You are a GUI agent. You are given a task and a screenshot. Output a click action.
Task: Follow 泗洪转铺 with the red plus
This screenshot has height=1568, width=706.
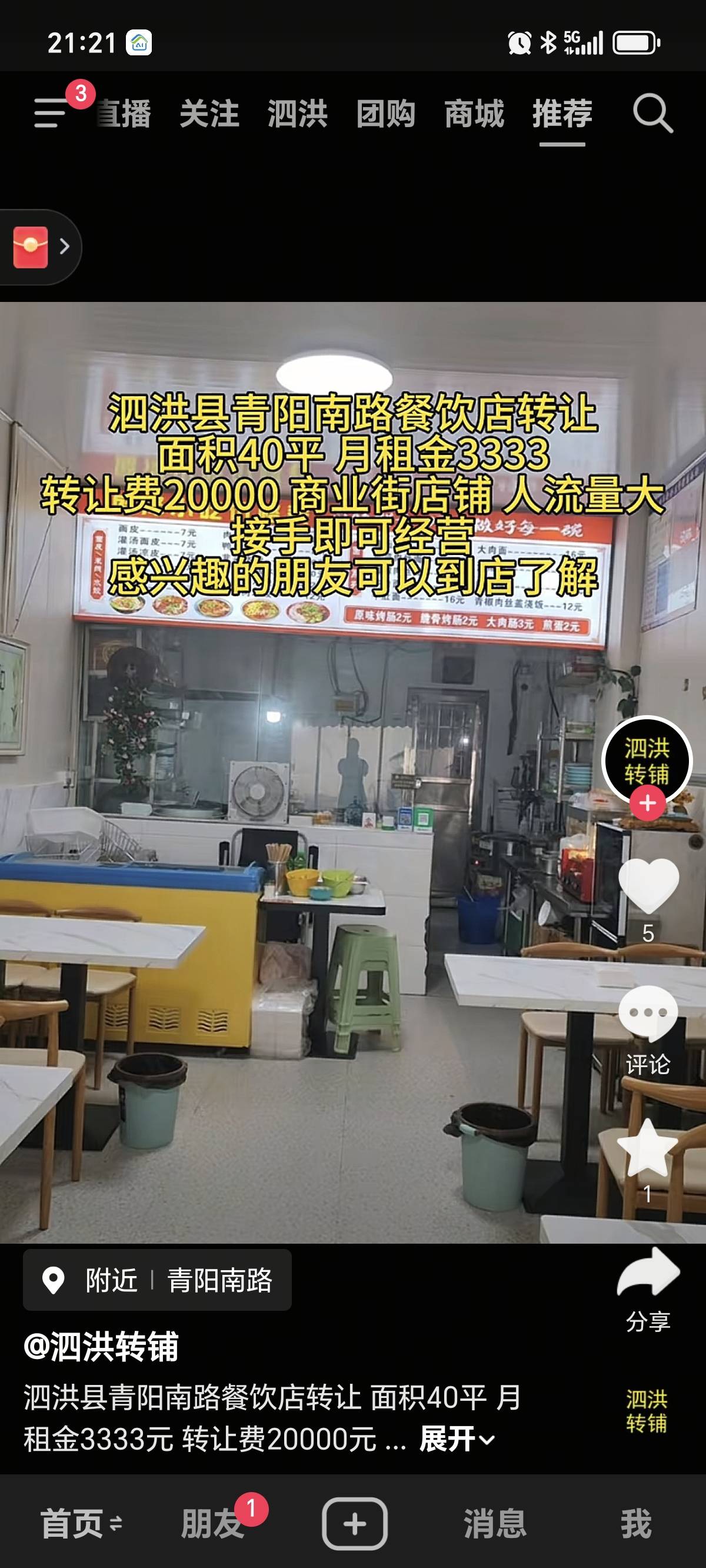(647, 803)
